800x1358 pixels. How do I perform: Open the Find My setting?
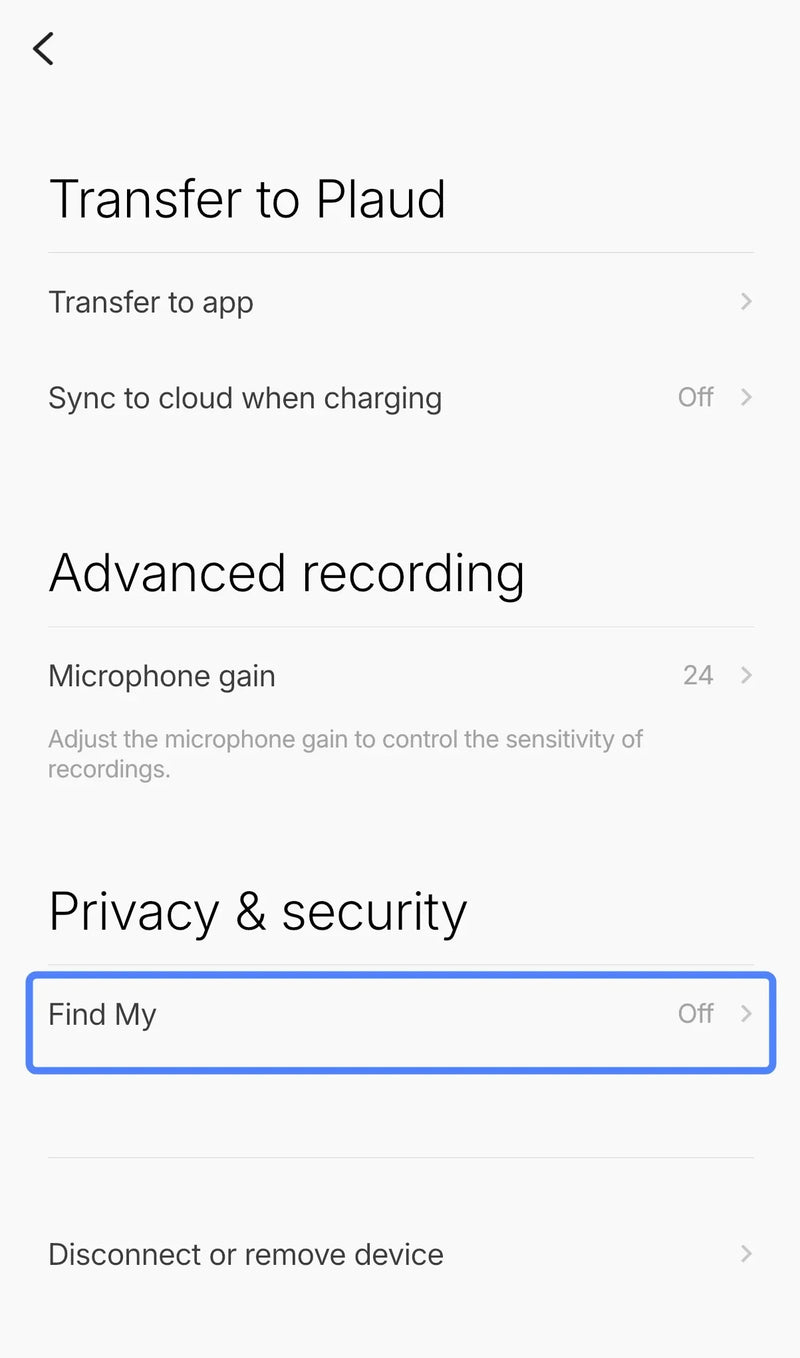coord(400,1015)
